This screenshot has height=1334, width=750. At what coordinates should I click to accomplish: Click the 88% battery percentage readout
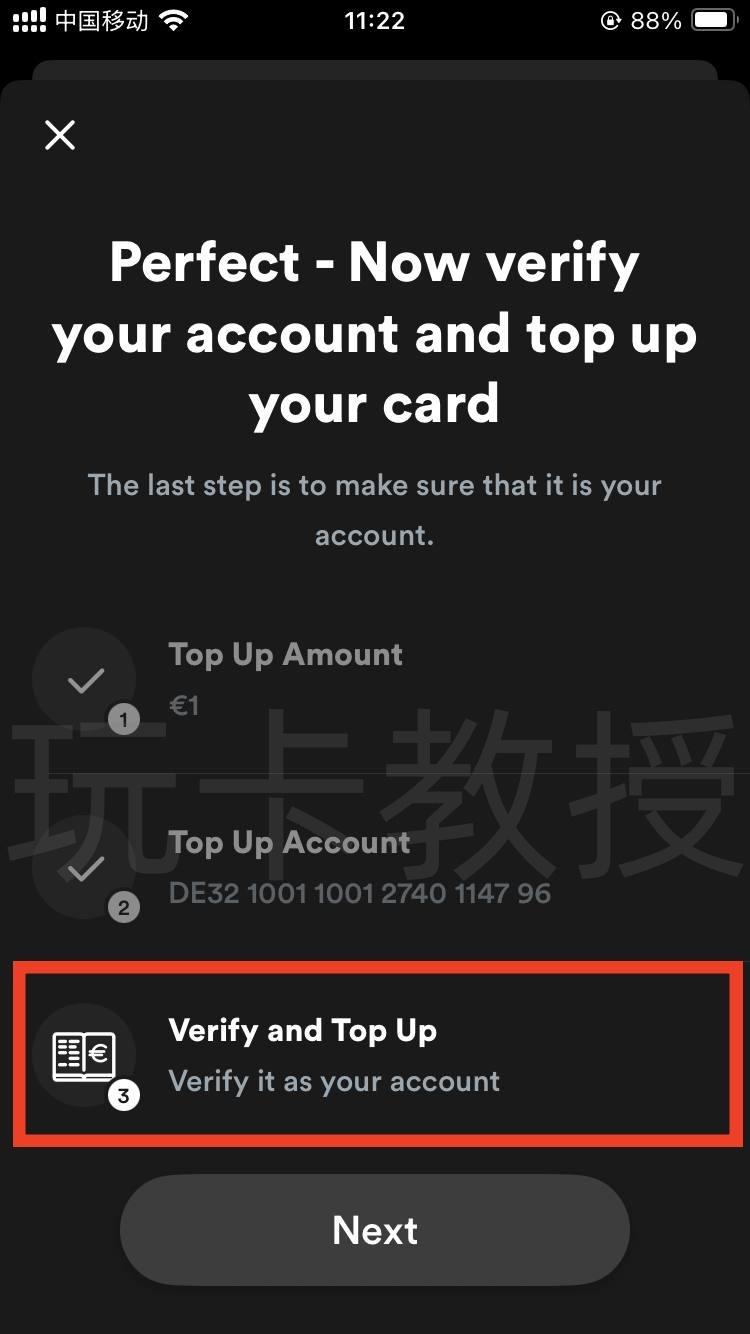point(655,19)
